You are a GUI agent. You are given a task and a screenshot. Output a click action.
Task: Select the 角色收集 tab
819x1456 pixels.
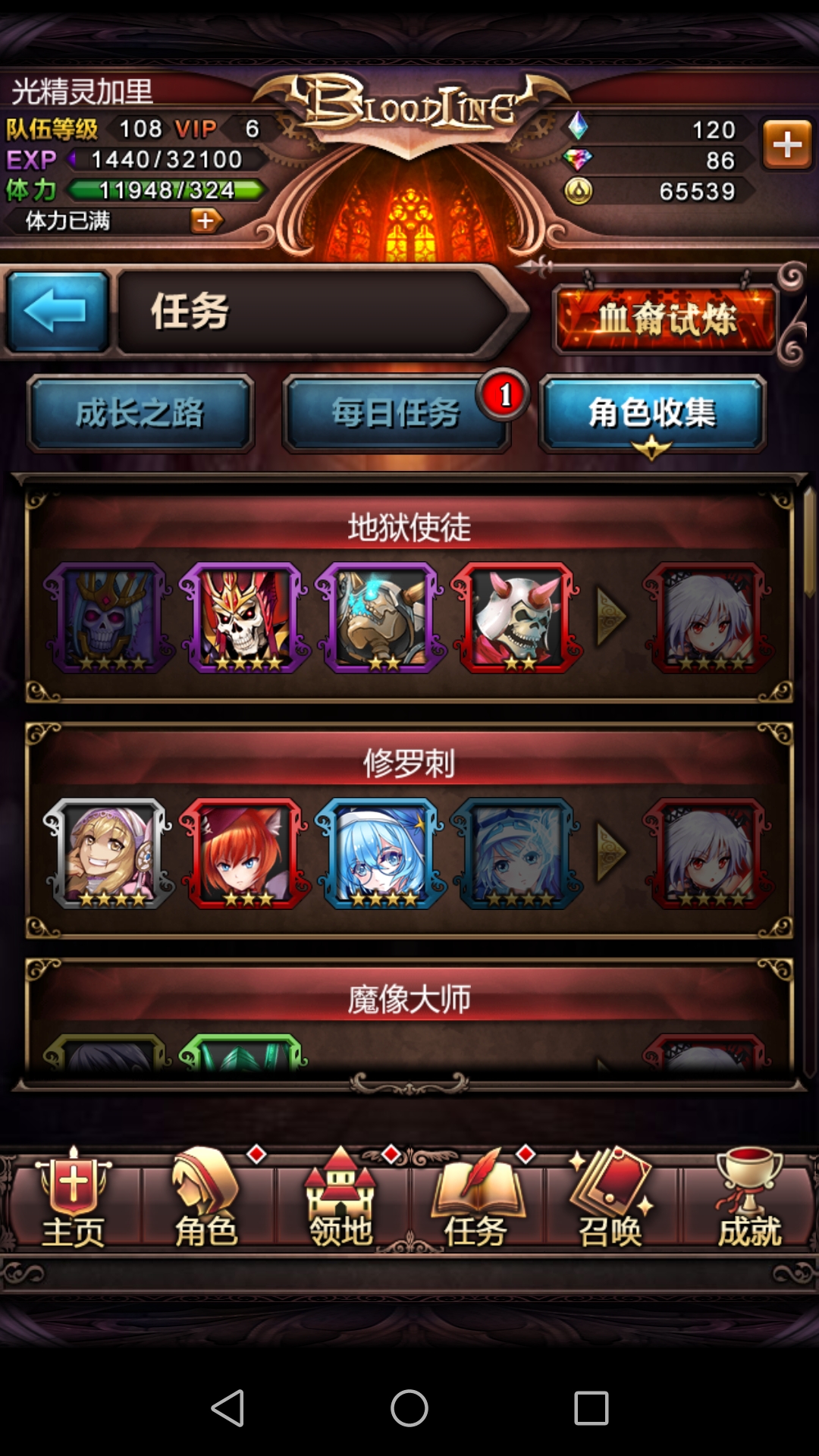pyautogui.click(x=652, y=413)
